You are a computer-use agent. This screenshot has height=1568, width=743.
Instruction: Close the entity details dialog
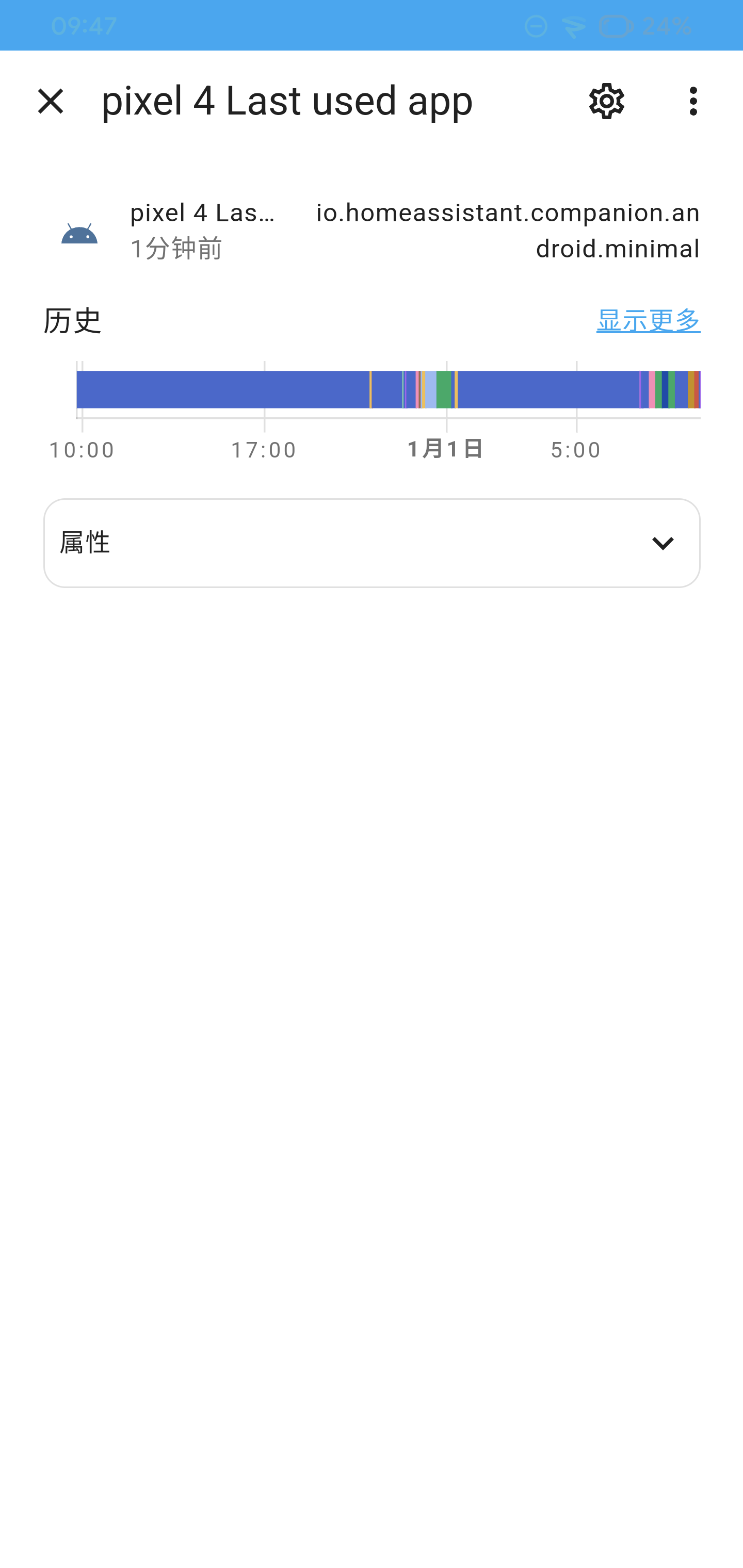pyautogui.click(x=51, y=101)
